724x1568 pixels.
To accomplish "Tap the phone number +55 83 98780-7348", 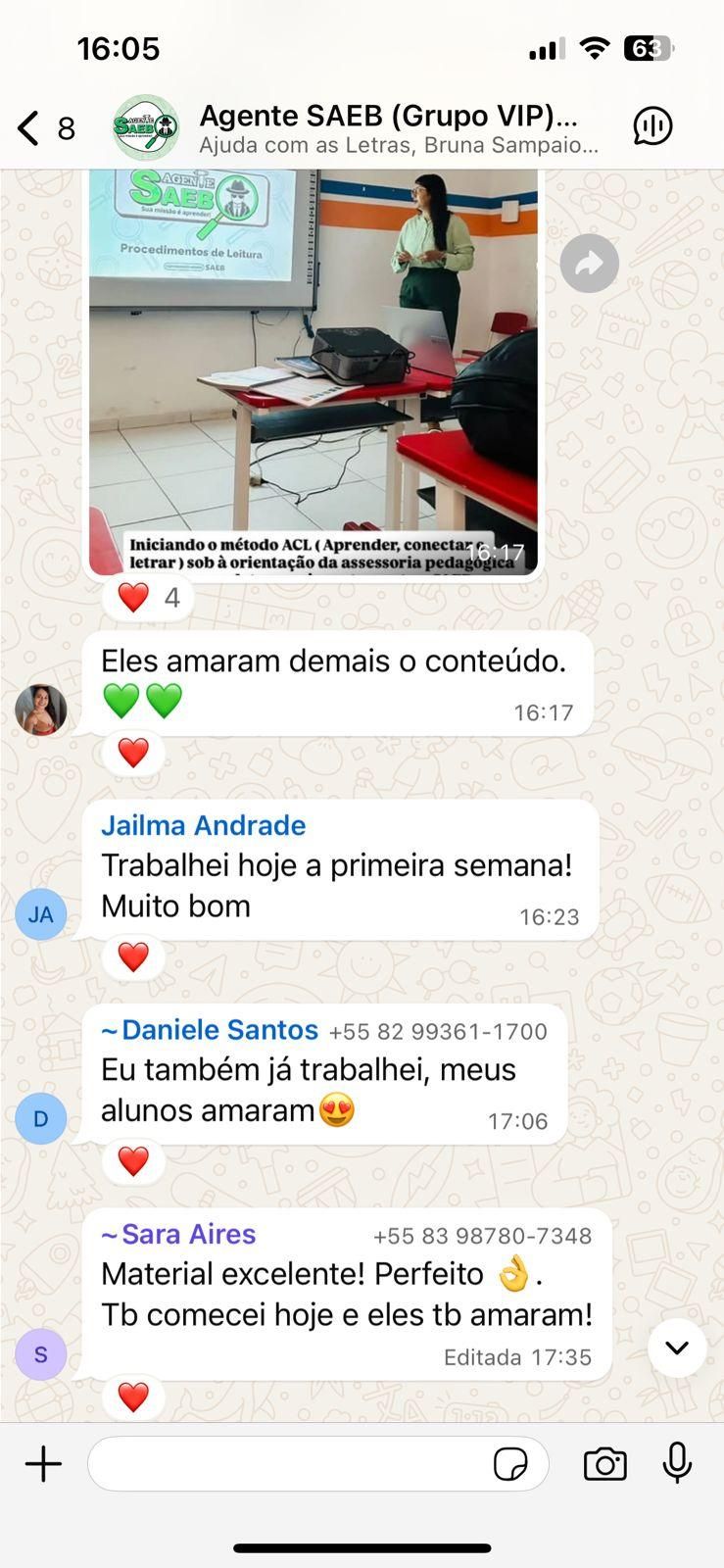I will tap(482, 1236).
